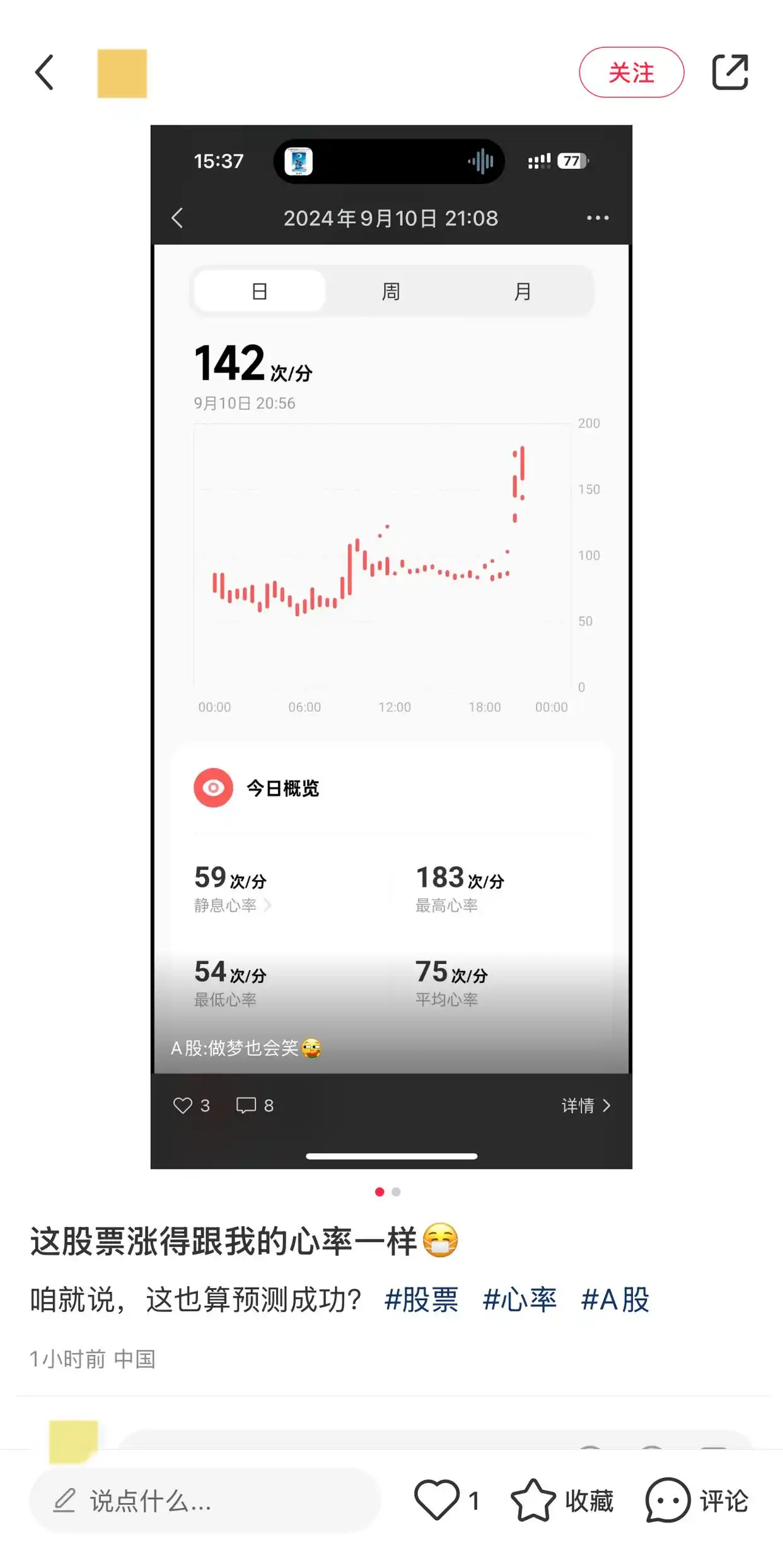Open the comment icon showing 8 comments

[246, 1105]
